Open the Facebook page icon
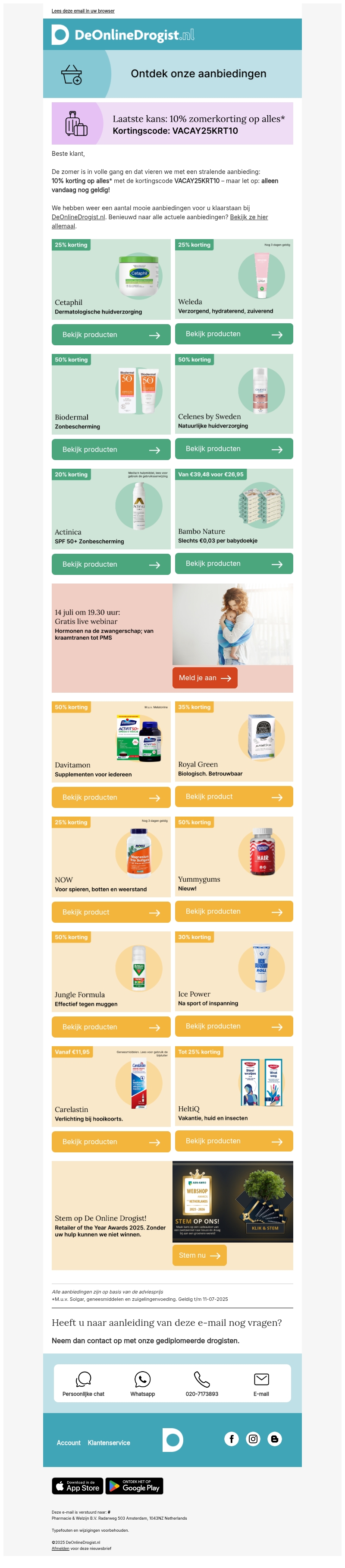 [231, 1439]
